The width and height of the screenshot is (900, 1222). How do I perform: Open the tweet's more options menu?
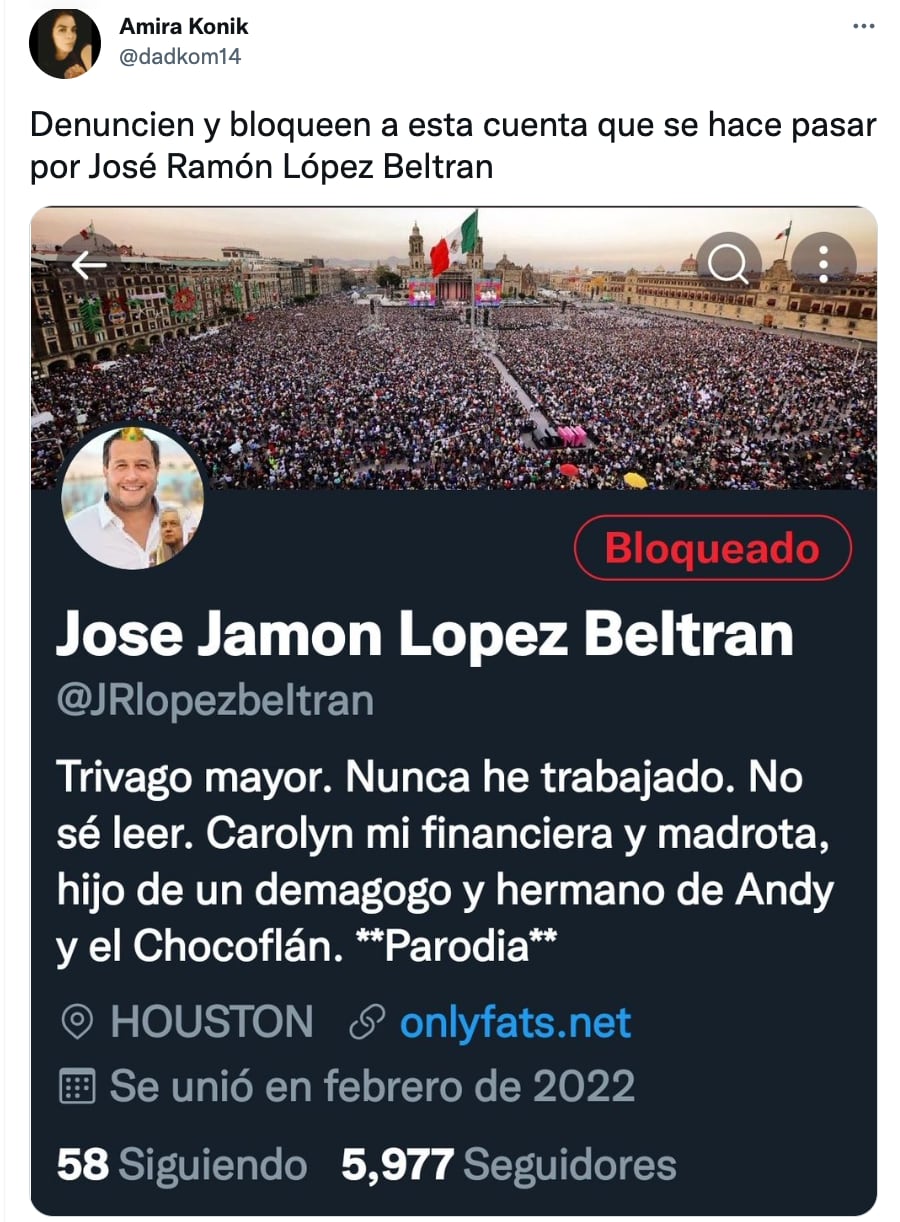pos(863,27)
